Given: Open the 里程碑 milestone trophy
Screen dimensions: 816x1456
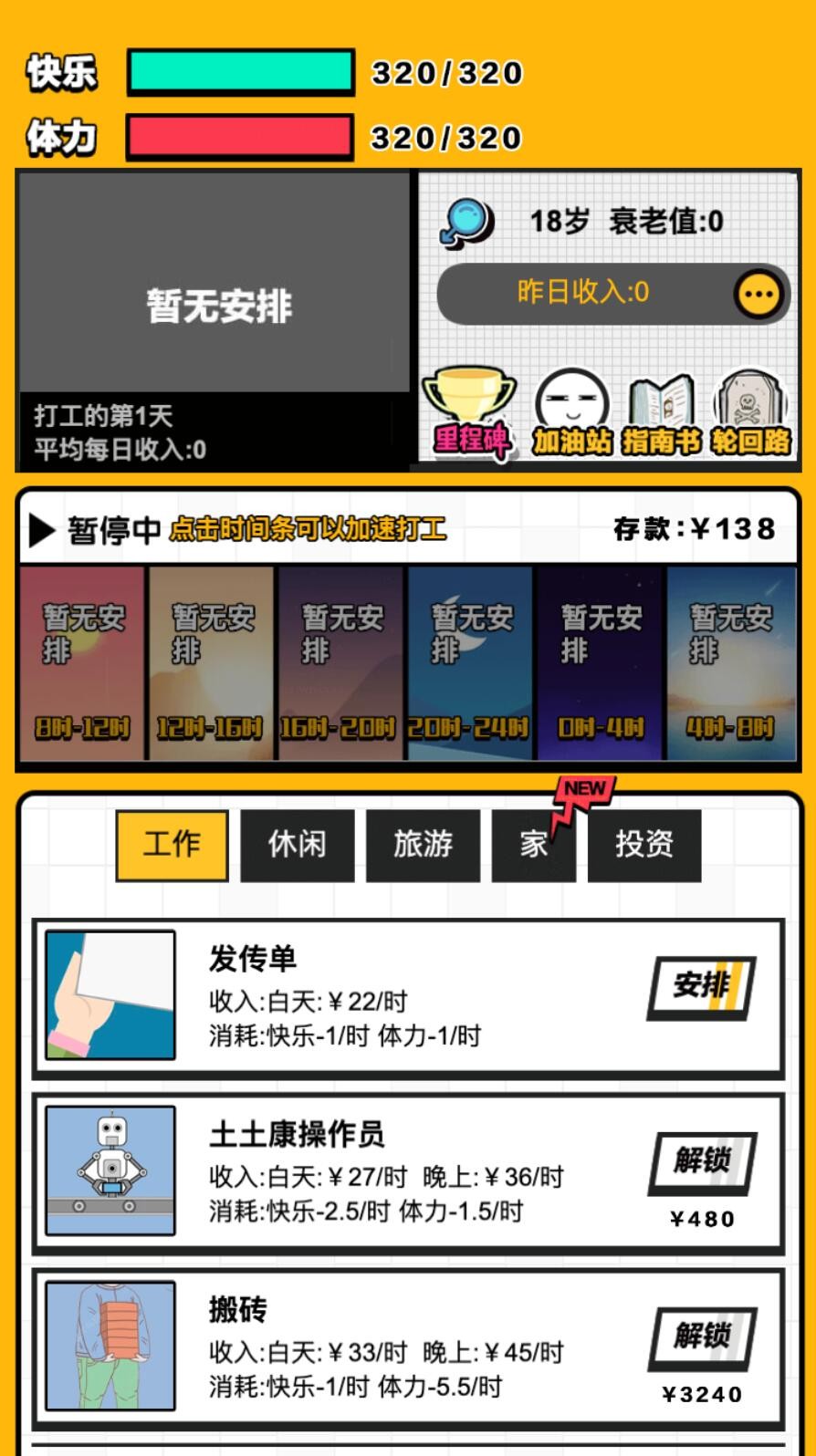Looking at the screenshot, I should 470,413.
